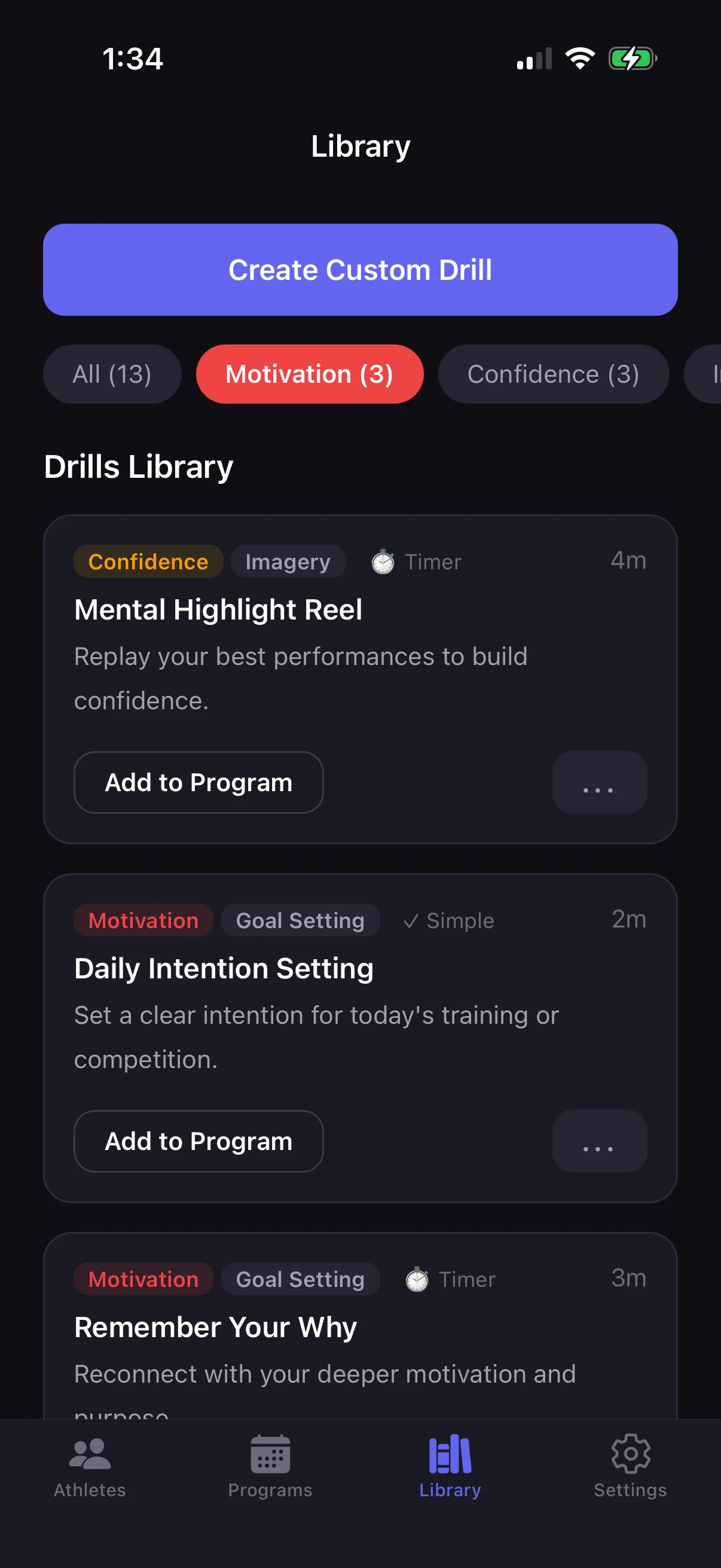Tap the battery charging indicator
This screenshot has height=1568, width=721.
click(x=633, y=58)
